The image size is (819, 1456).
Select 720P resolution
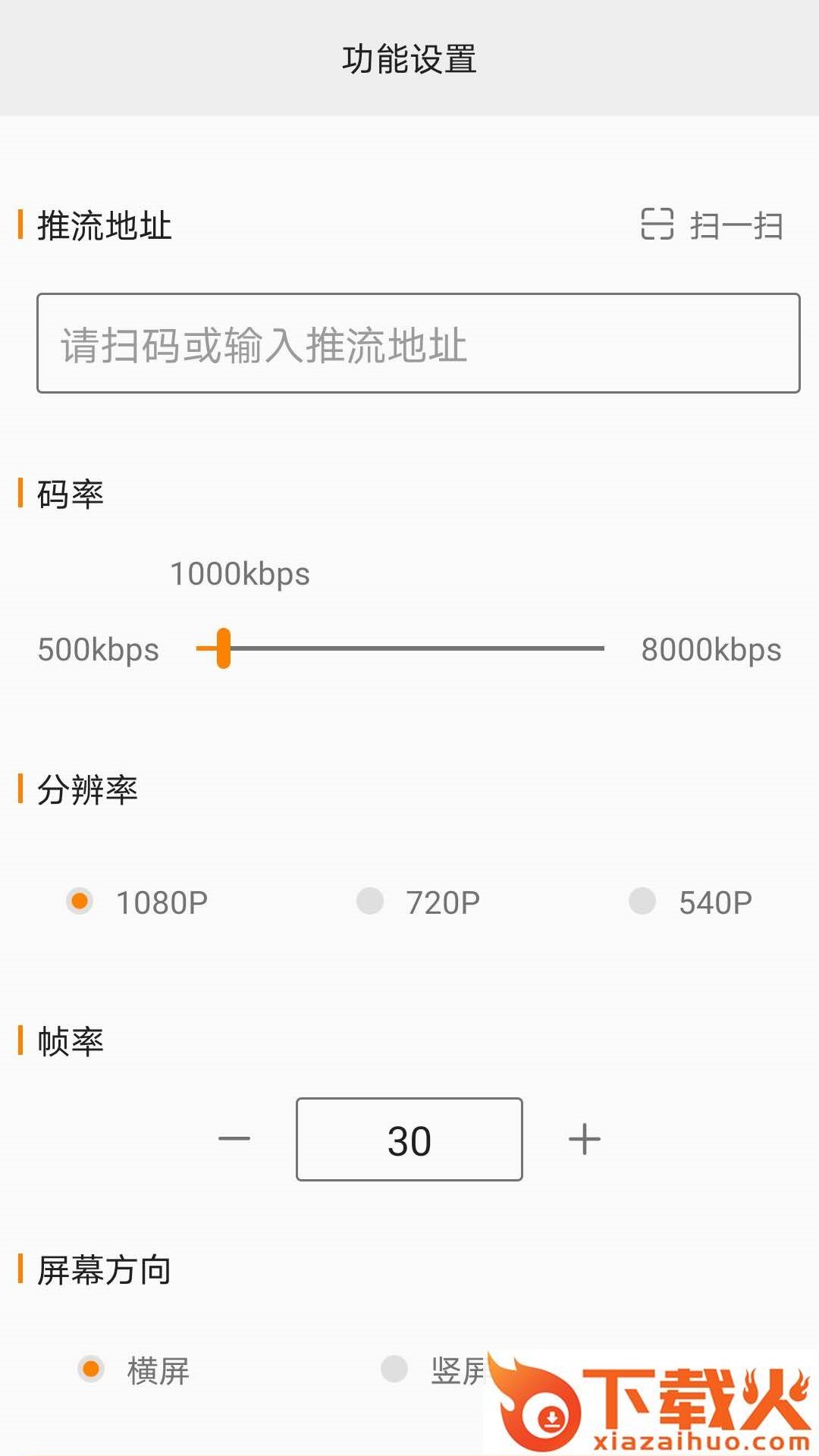pyautogui.click(x=370, y=902)
